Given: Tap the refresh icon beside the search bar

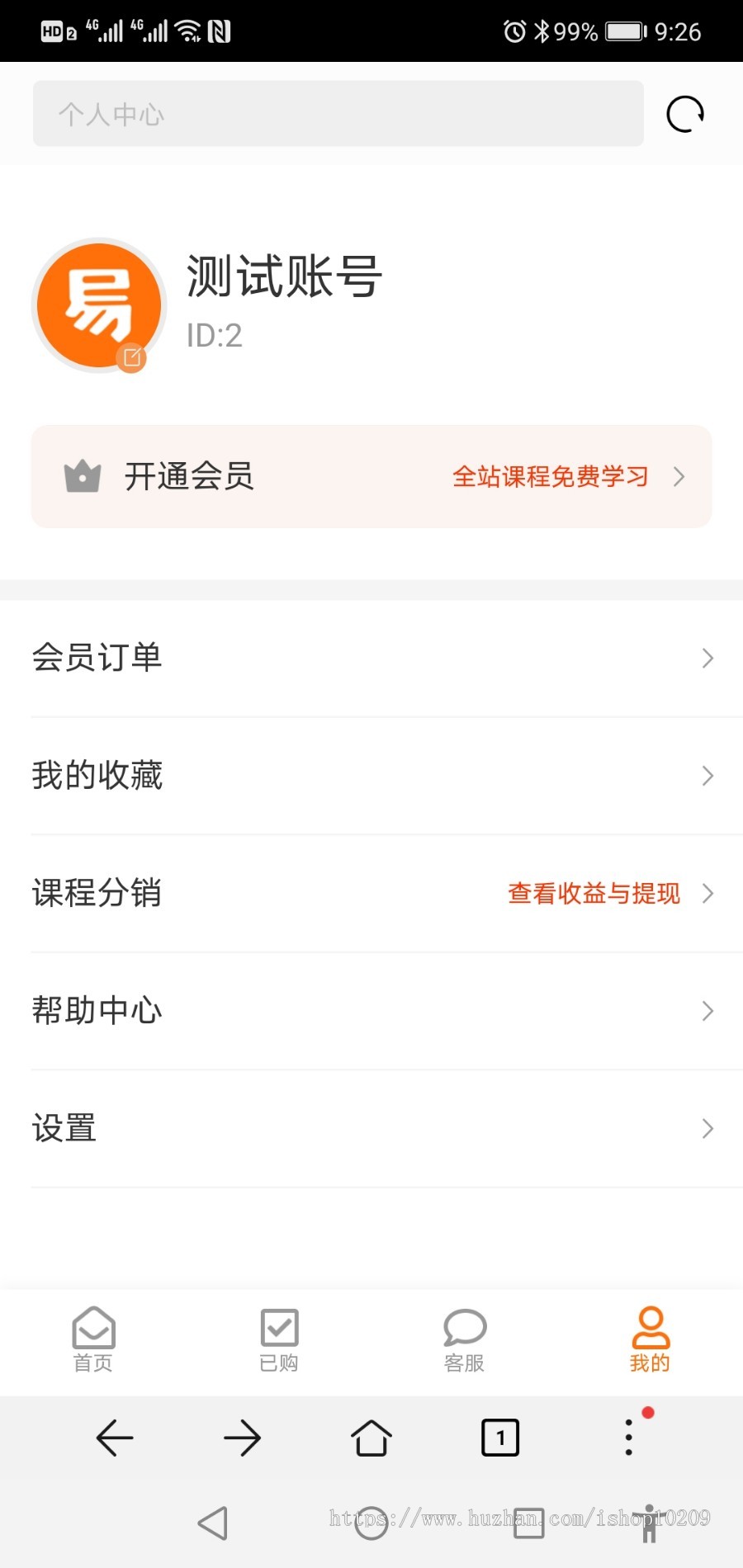Looking at the screenshot, I should (x=685, y=113).
